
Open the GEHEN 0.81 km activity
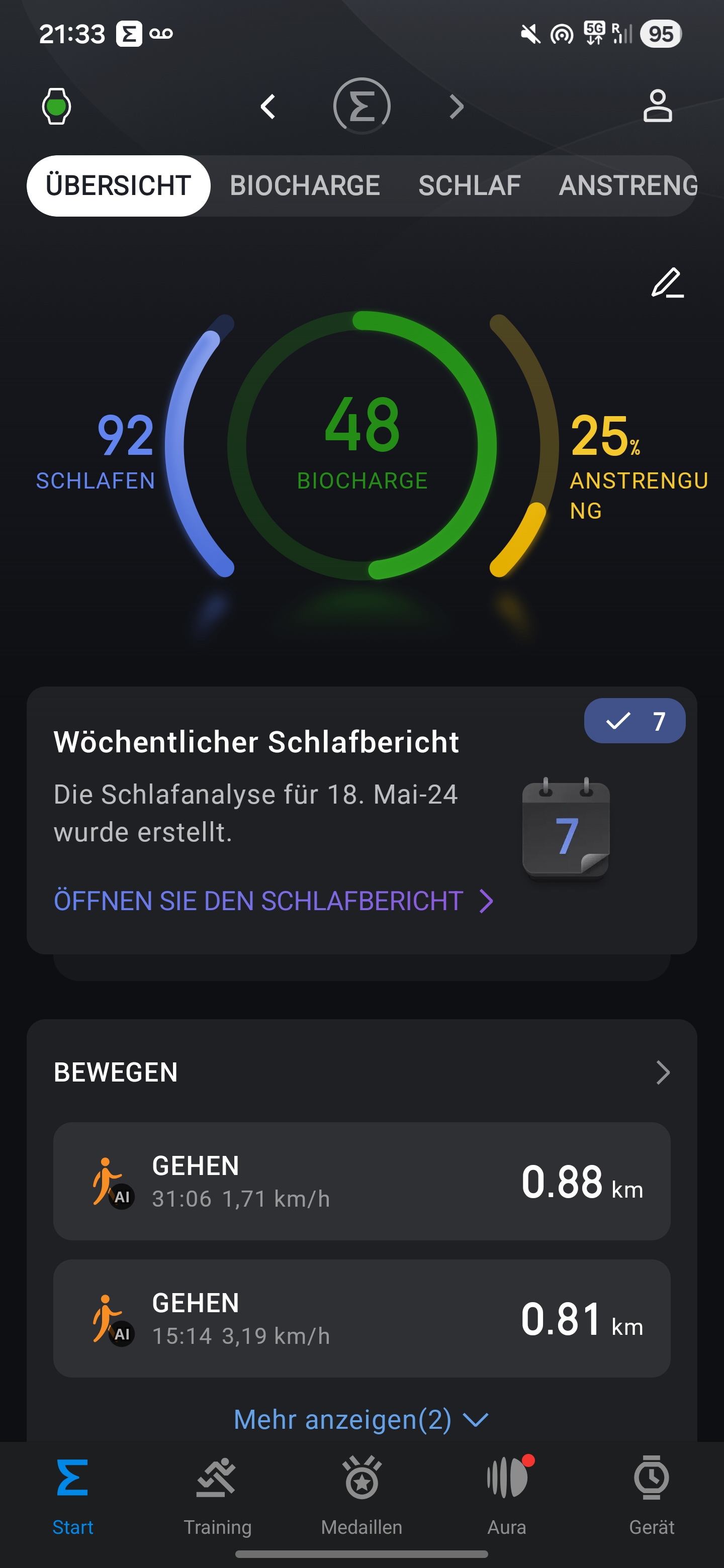[x=361, y=1318]
